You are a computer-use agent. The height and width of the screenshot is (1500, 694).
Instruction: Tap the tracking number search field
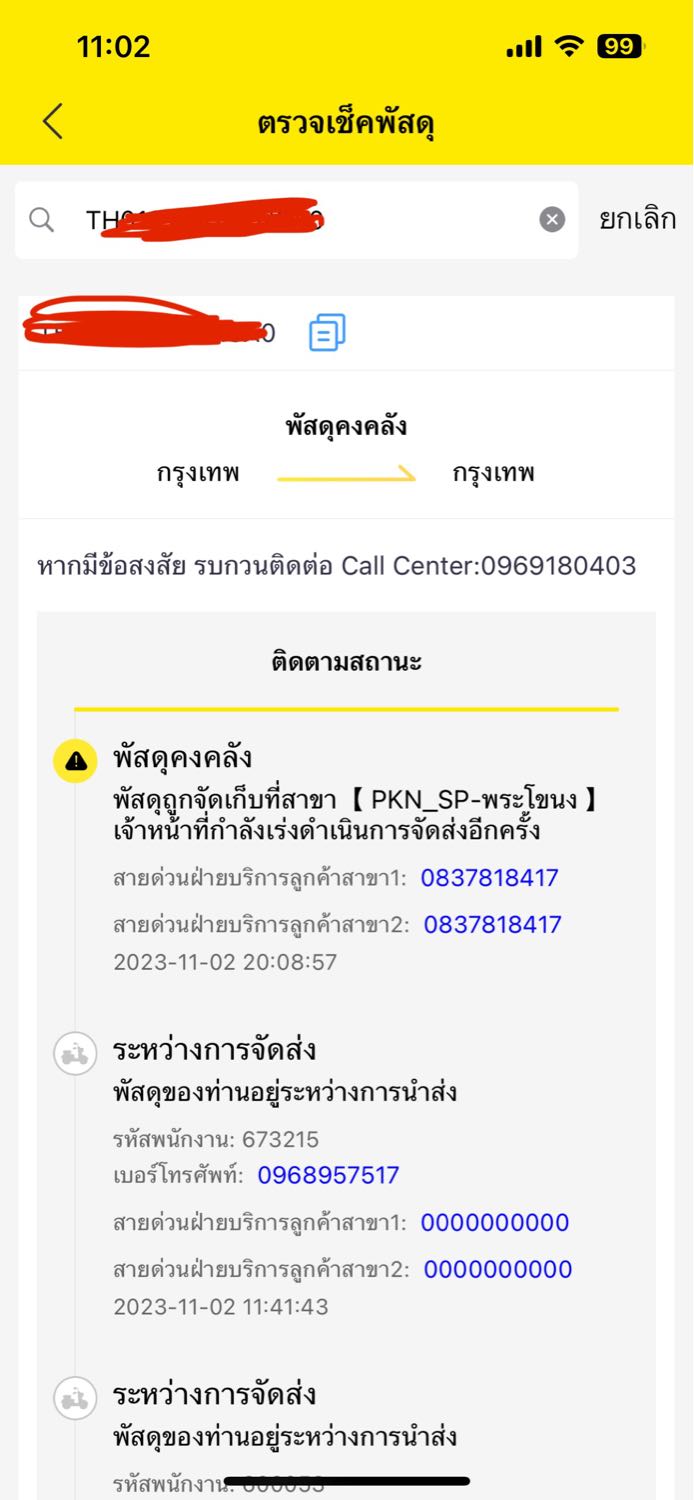coord(296,220)
